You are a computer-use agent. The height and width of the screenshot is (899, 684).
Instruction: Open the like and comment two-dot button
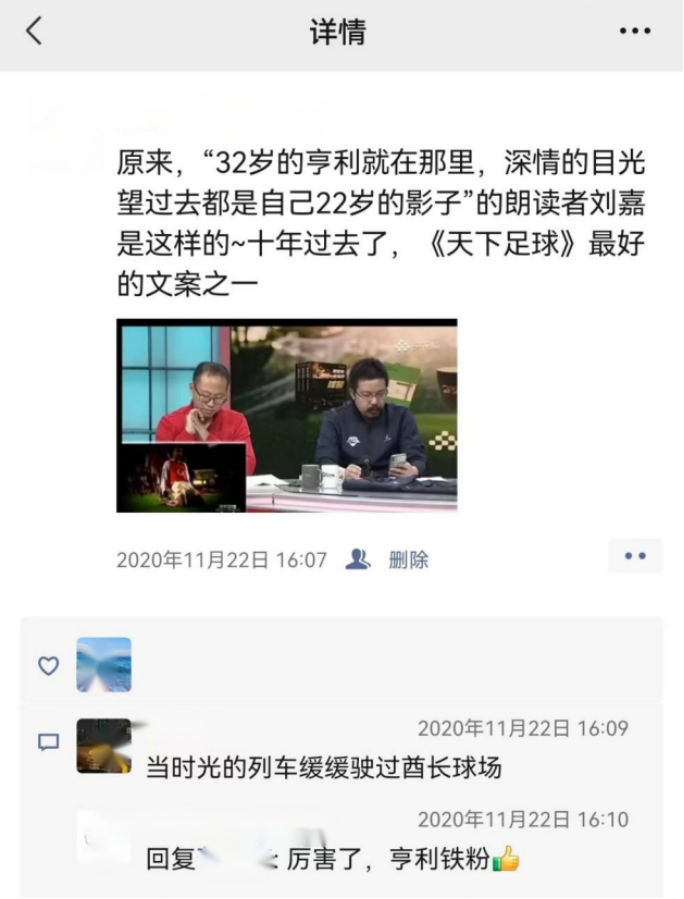point(635,556)
